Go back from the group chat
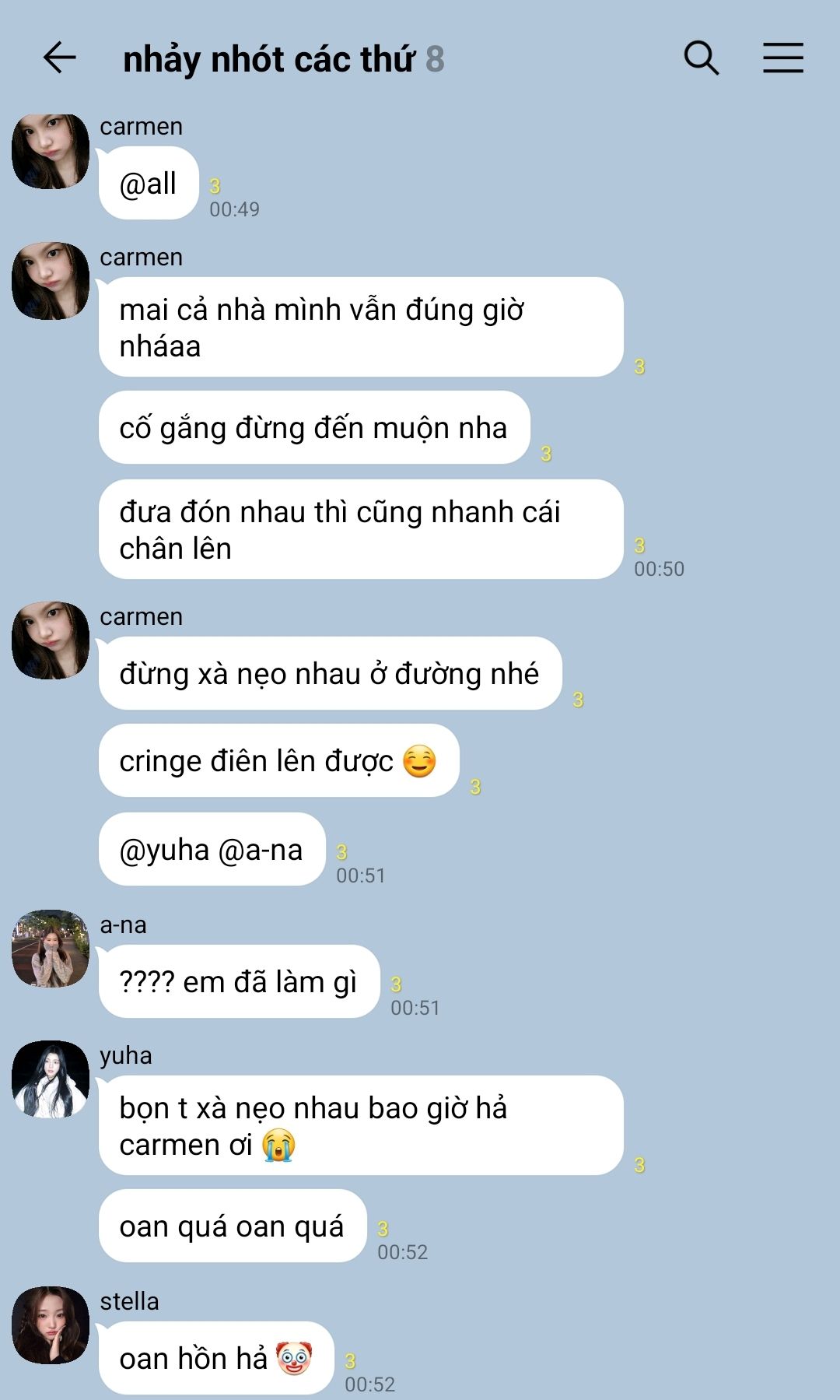Viewport: 840px width, 1400px height. click(x=60, y=58)
